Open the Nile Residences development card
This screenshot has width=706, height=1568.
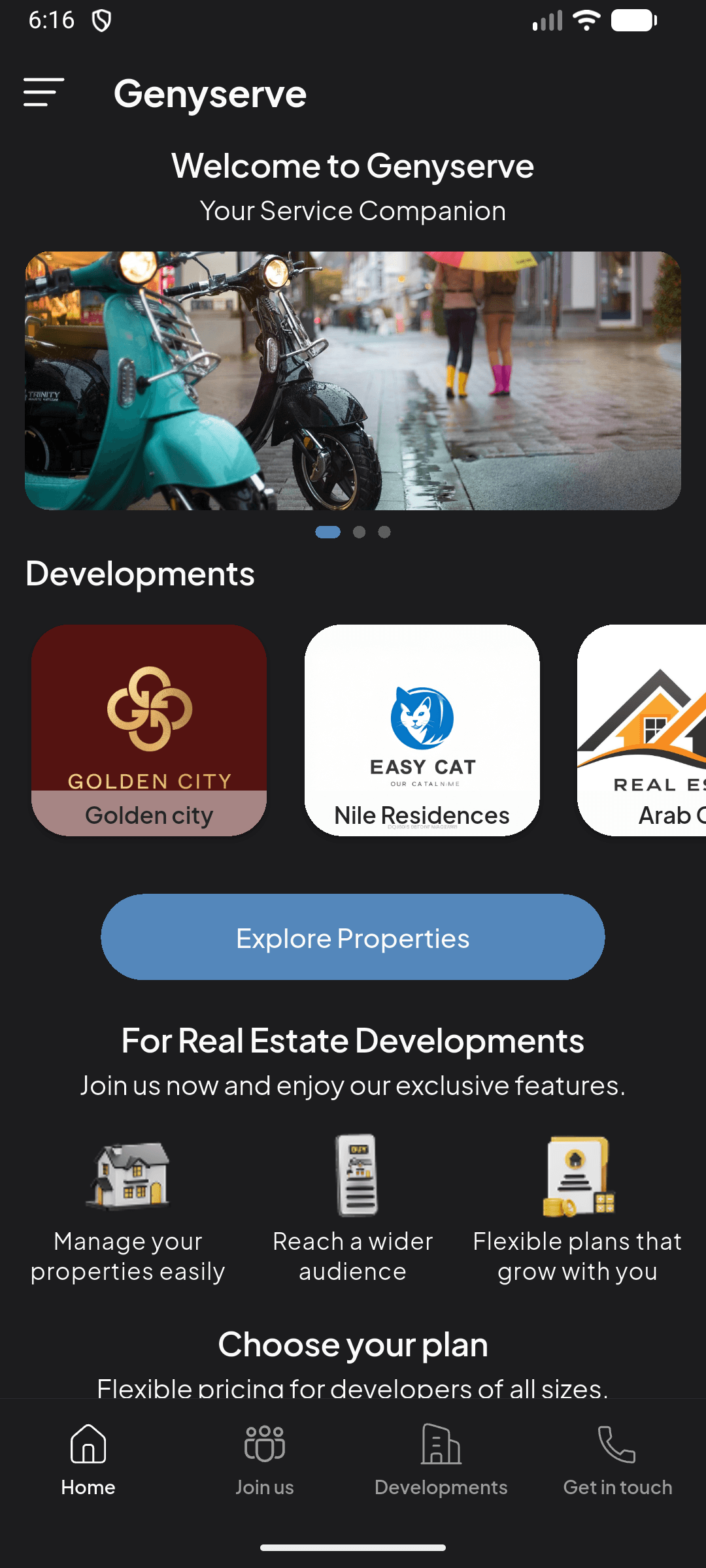click(422, 728)
